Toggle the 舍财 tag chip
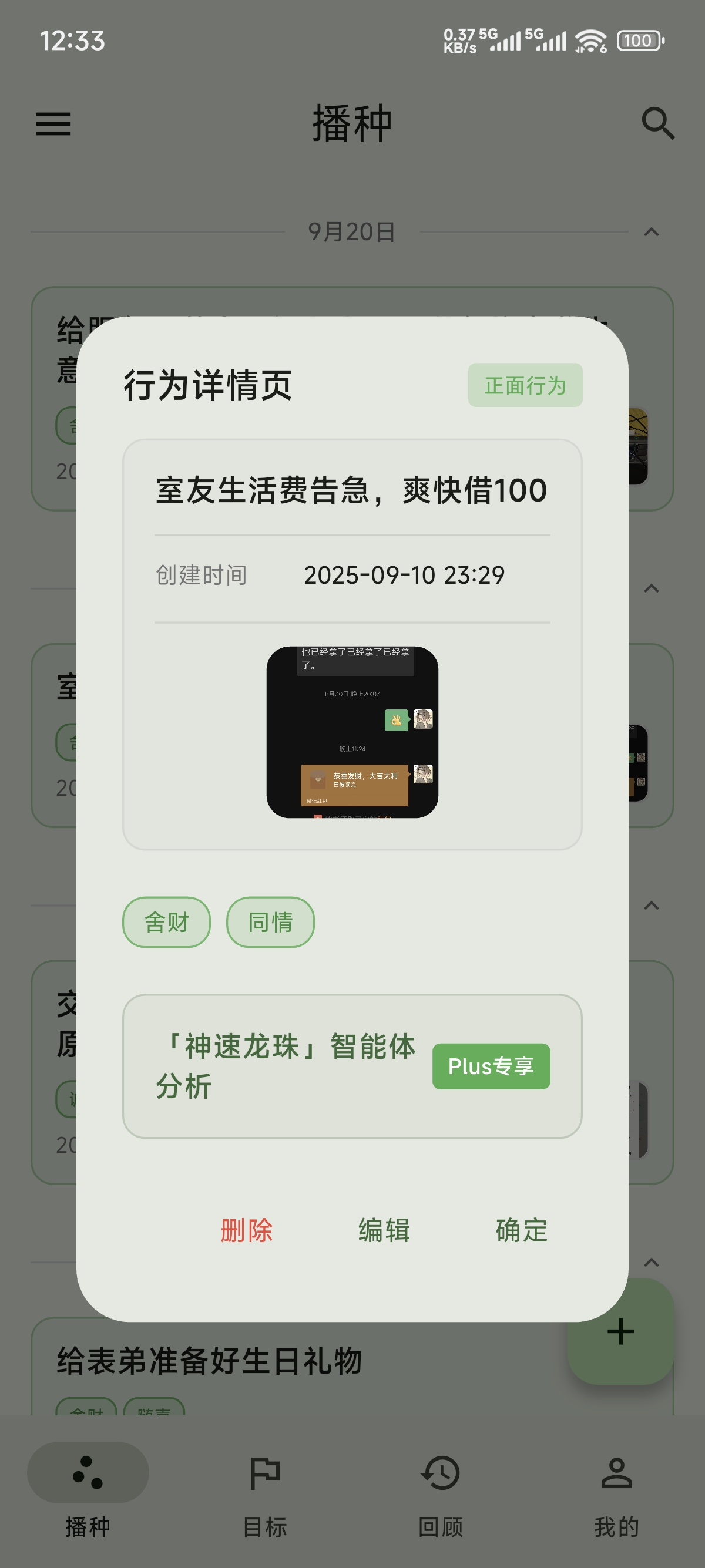705x1568 pixels. [x=166, y=922]
